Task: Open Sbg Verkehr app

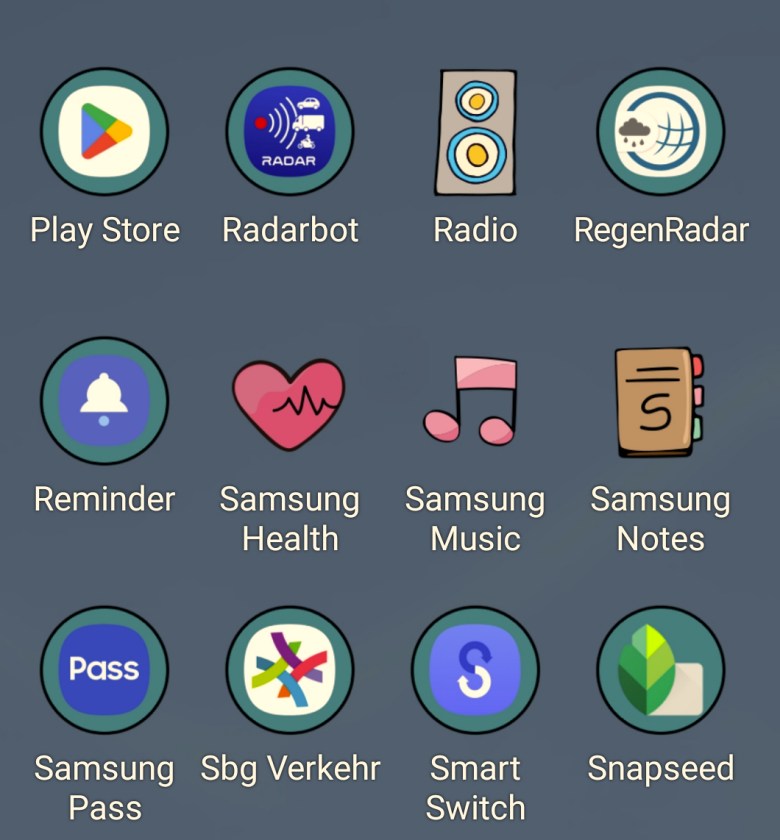Action: click(290, 669)
